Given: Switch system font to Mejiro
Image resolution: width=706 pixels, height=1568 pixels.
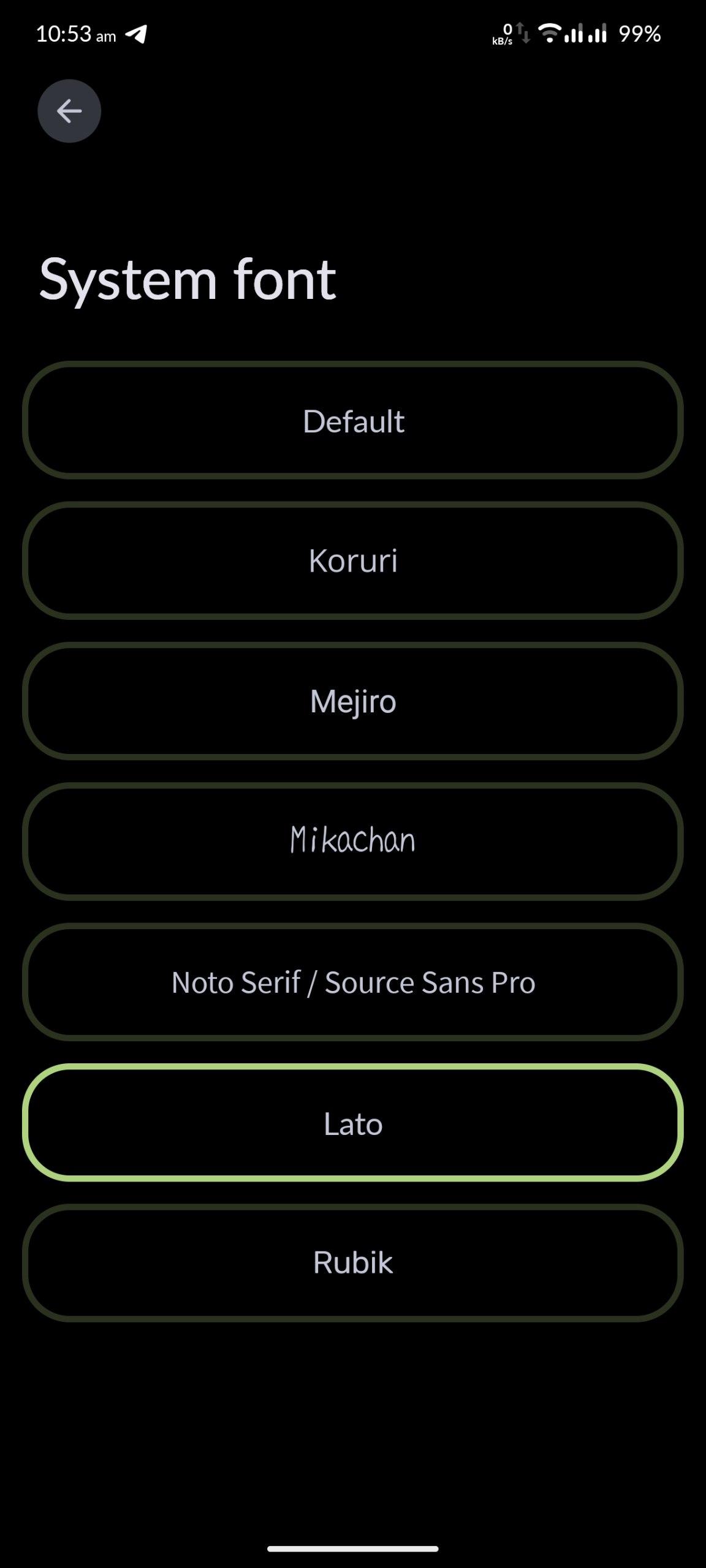Looking at the screenshot, I should 353,701.
